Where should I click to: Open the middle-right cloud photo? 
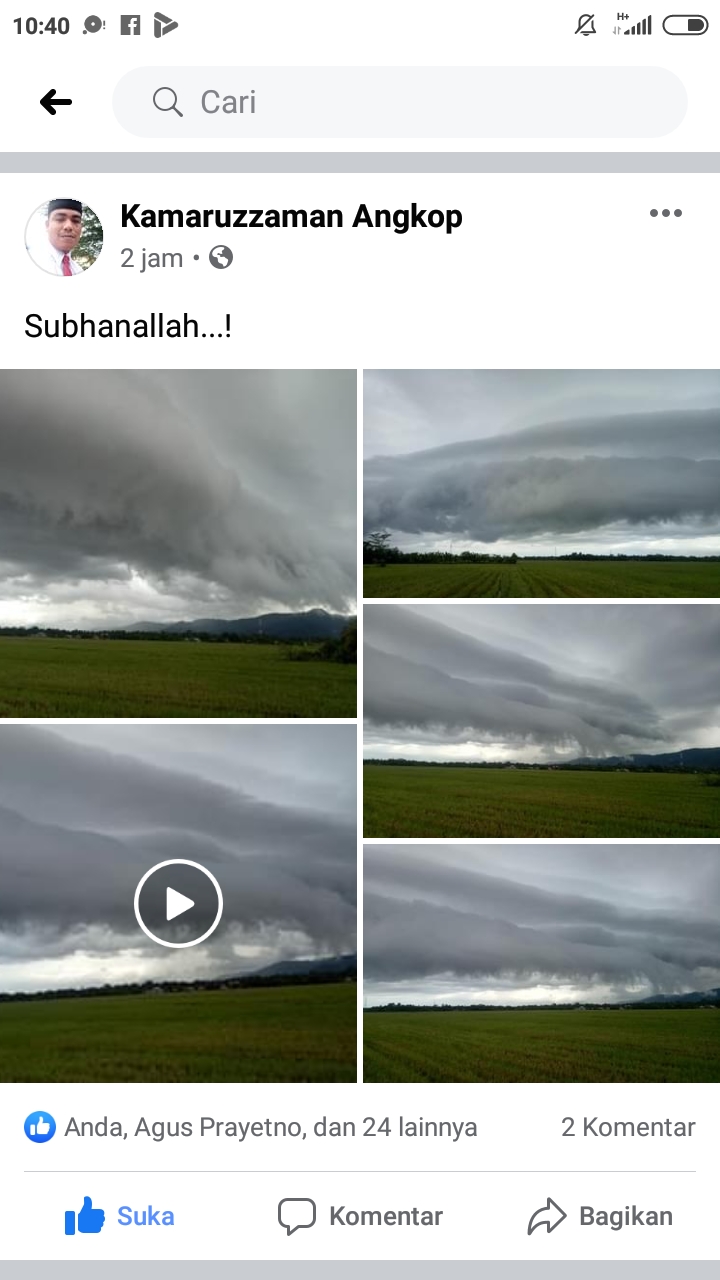point(541,721)
